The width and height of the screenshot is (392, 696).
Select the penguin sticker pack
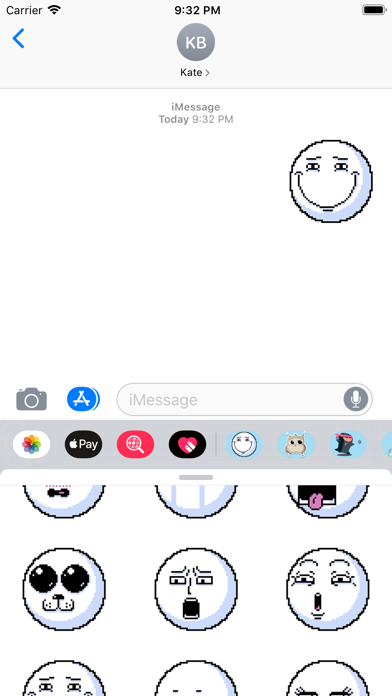click(x=348, y=444)
